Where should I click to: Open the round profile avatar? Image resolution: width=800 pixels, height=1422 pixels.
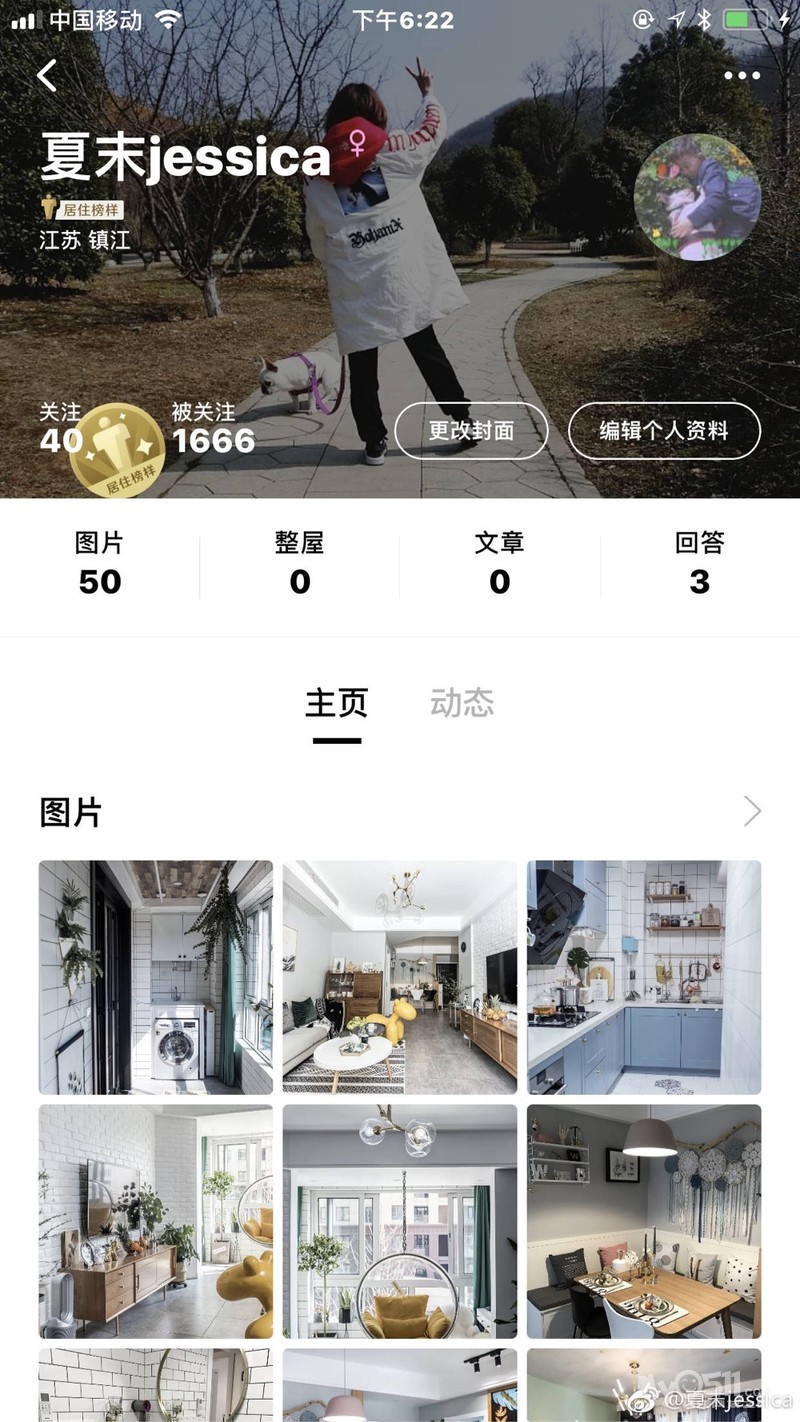click(697, 197)
